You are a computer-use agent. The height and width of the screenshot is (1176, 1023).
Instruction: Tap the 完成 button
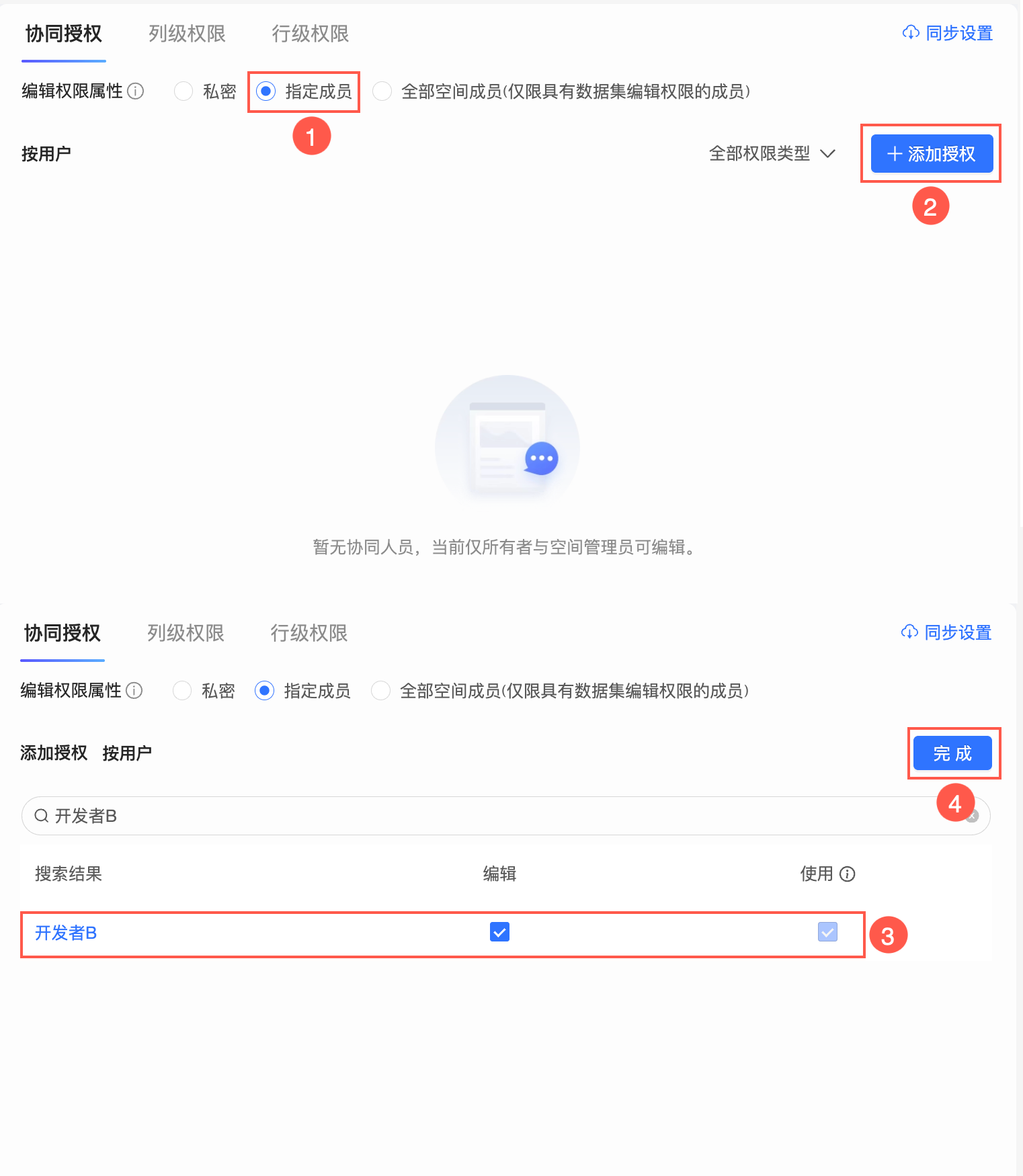click(x=952, y=753)
